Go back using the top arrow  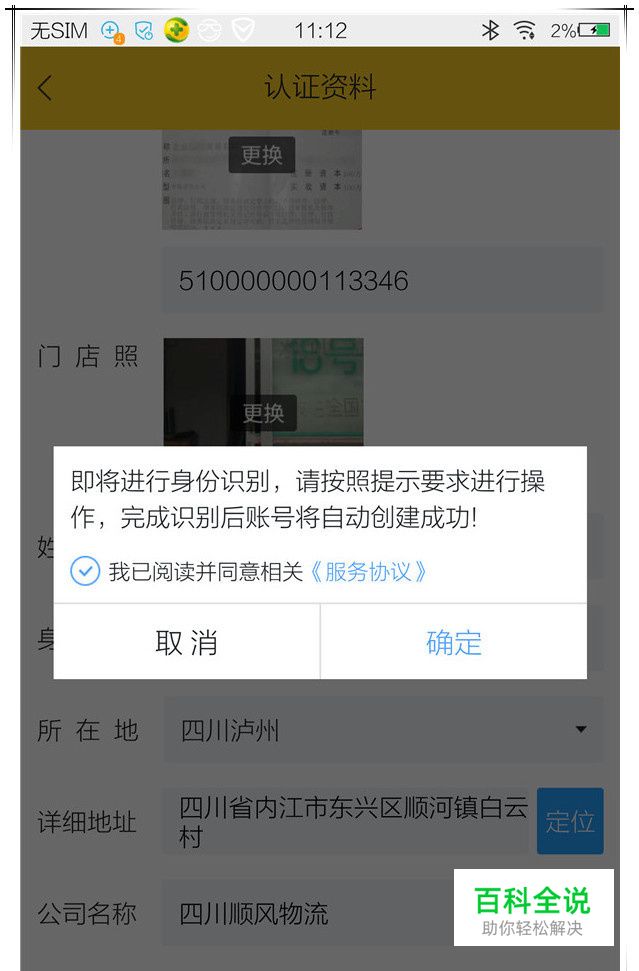(x=44, y=88)
